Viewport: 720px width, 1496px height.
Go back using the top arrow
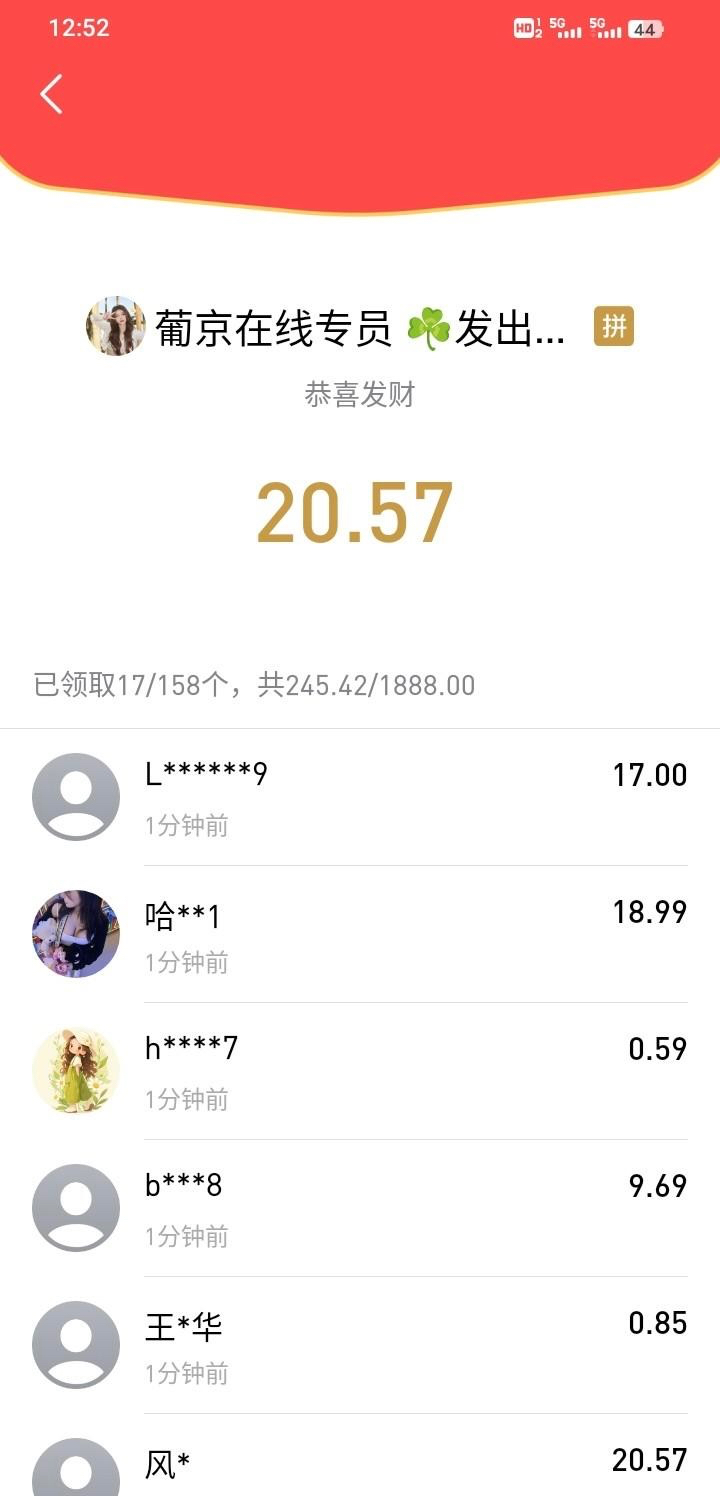pyautogui.click(x=52, y=94)
